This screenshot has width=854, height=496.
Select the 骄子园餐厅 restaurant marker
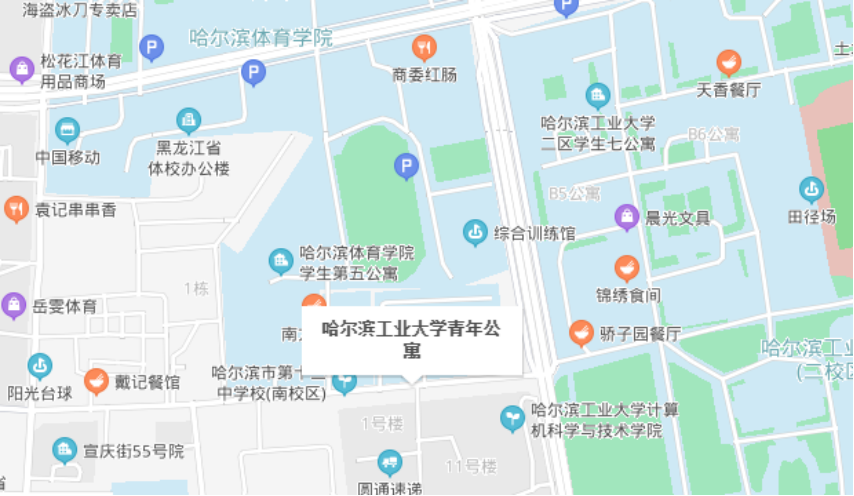[581, 333]
